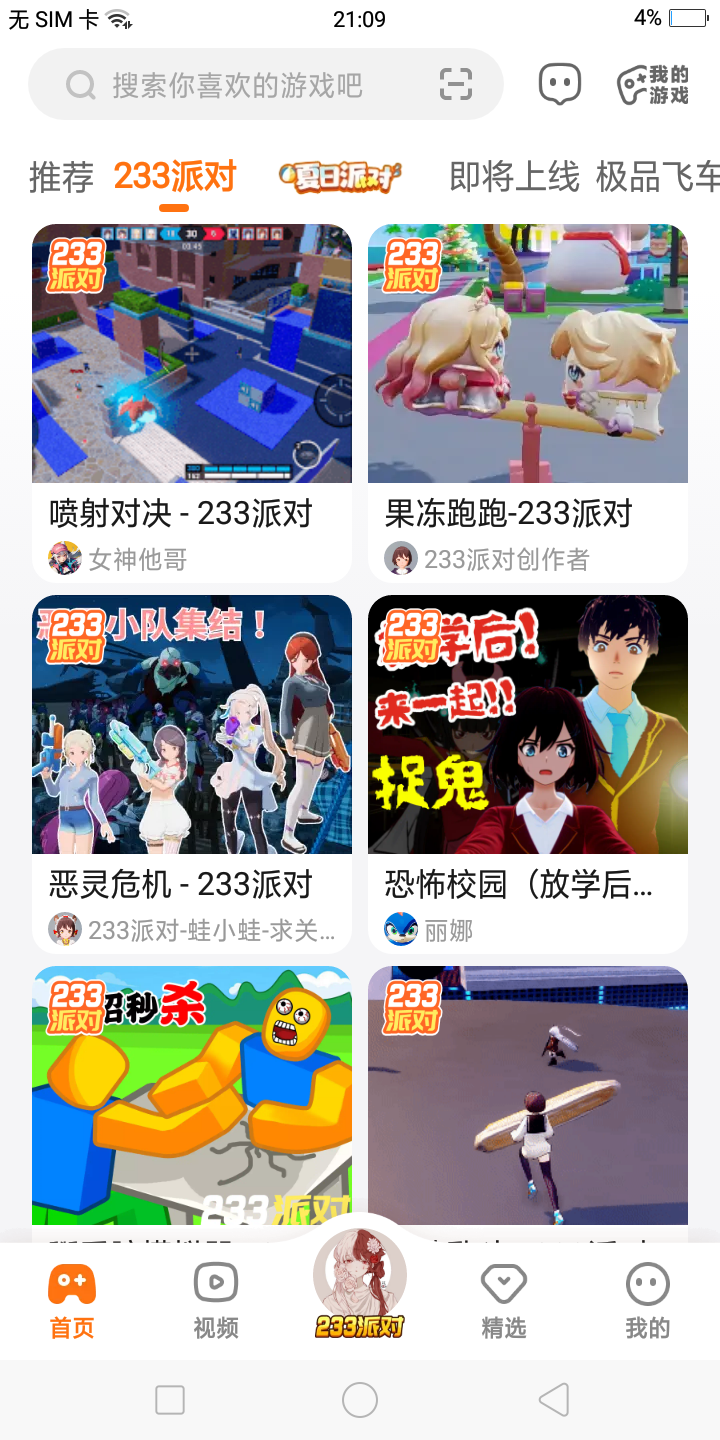Tap the system back button
Image resolution: width=720 pixels, height=1440 pixels.
click(553, 1400)
